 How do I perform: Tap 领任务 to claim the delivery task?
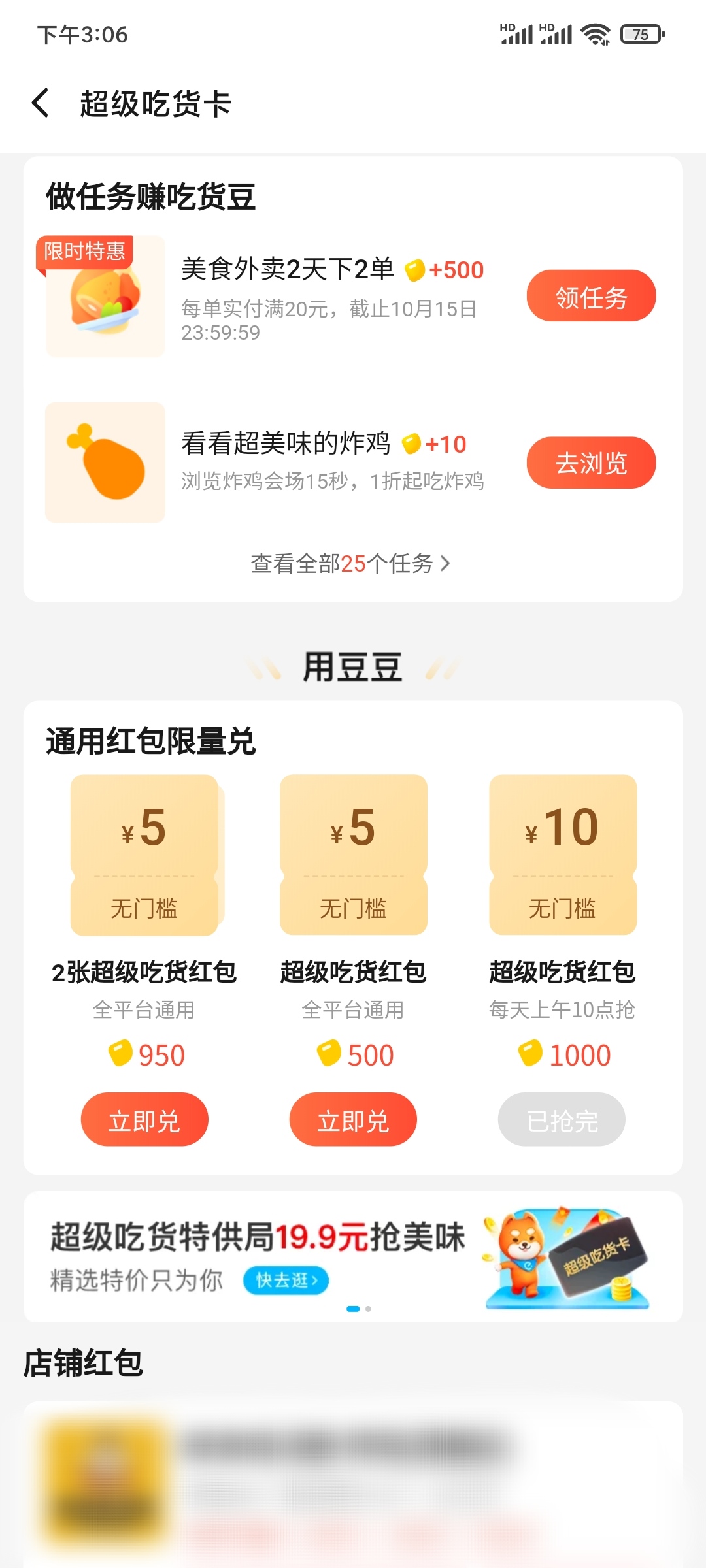pos(590,295)
